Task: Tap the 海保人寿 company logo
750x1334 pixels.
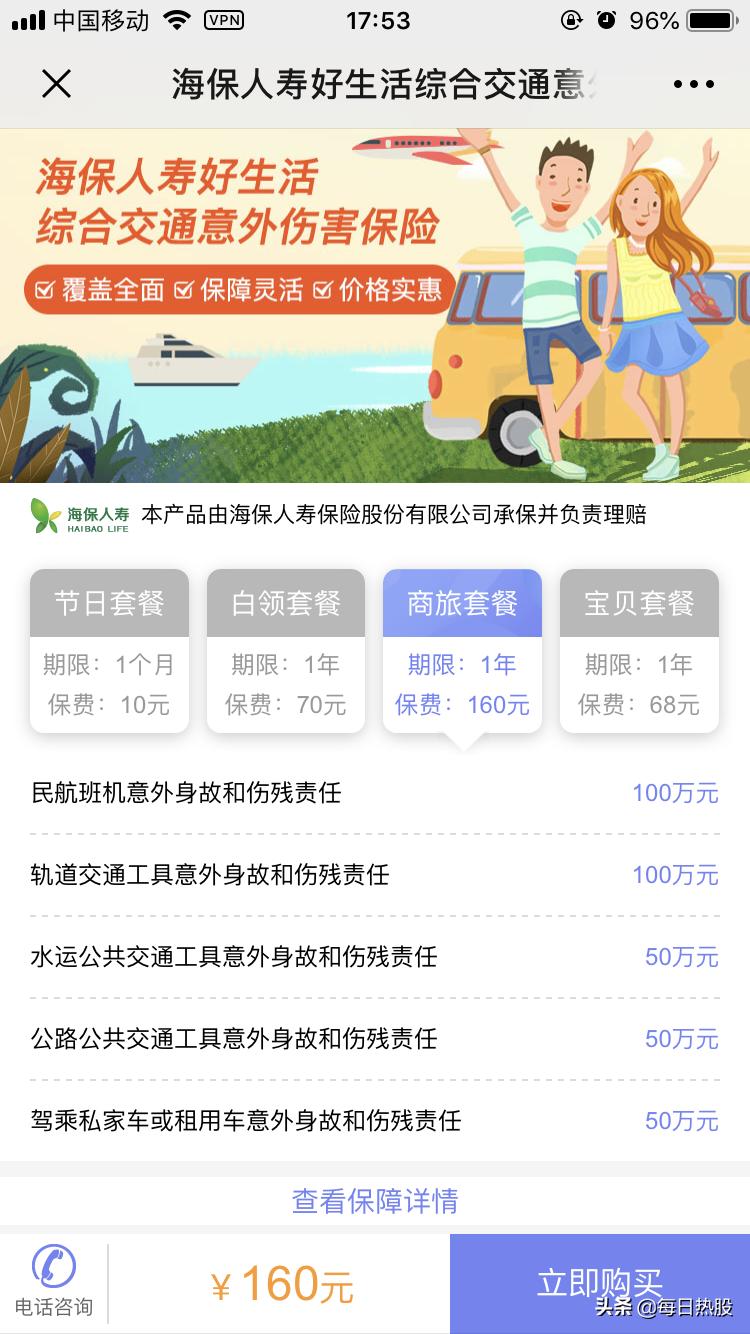Action: tap(83, 515)
